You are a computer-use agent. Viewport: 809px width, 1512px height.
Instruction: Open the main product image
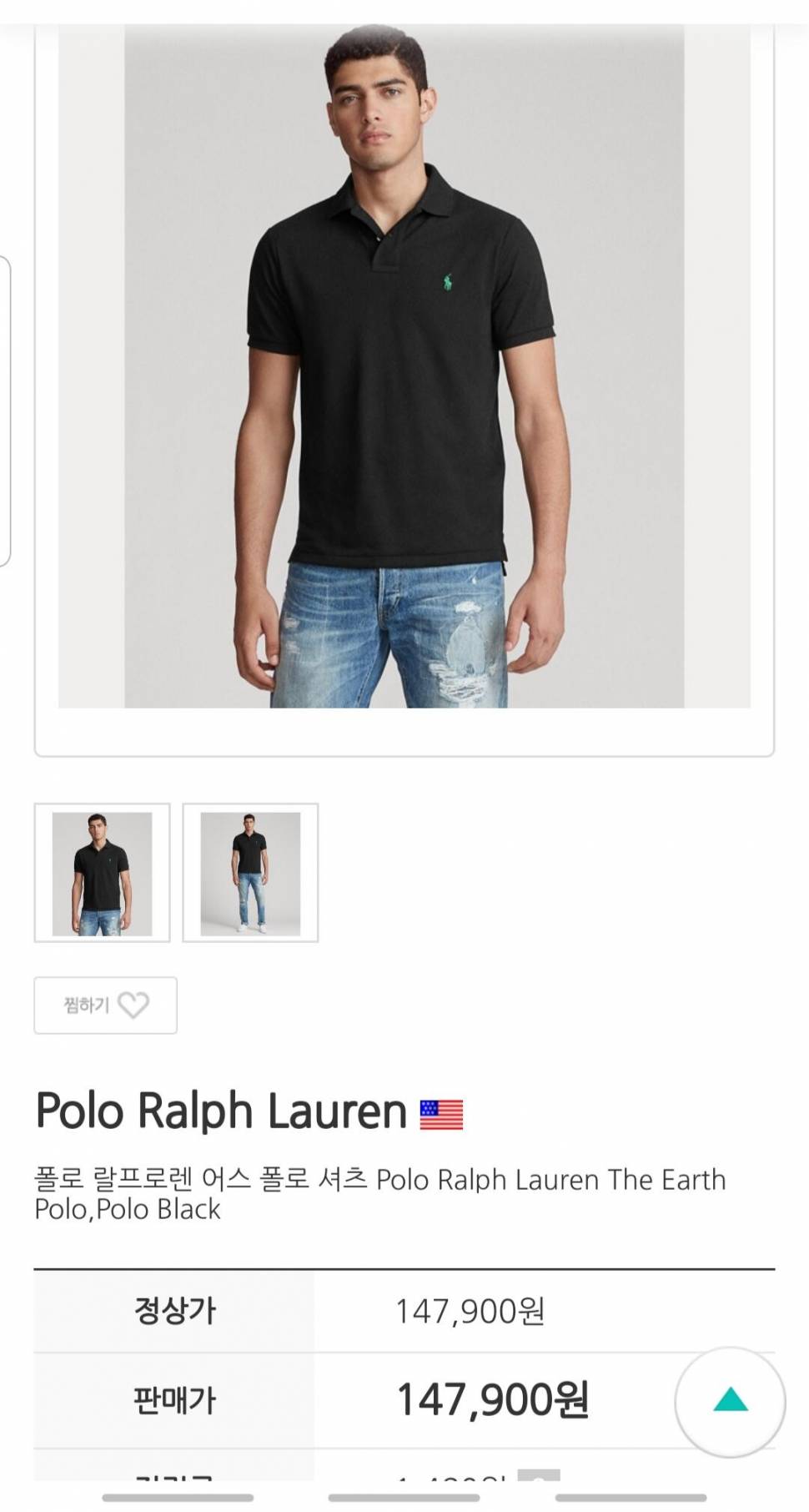pyautogui.click(x=404, y=367)
